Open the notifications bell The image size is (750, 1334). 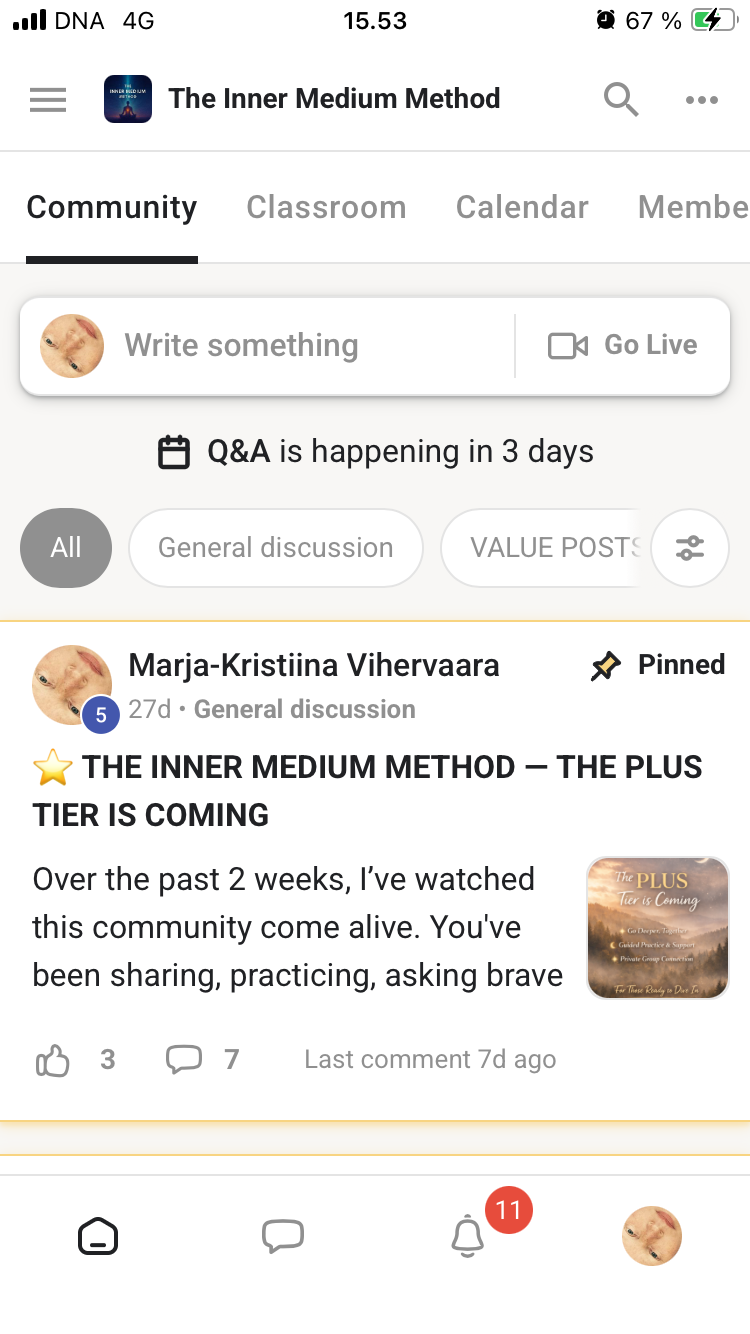tap(467, 1237)
